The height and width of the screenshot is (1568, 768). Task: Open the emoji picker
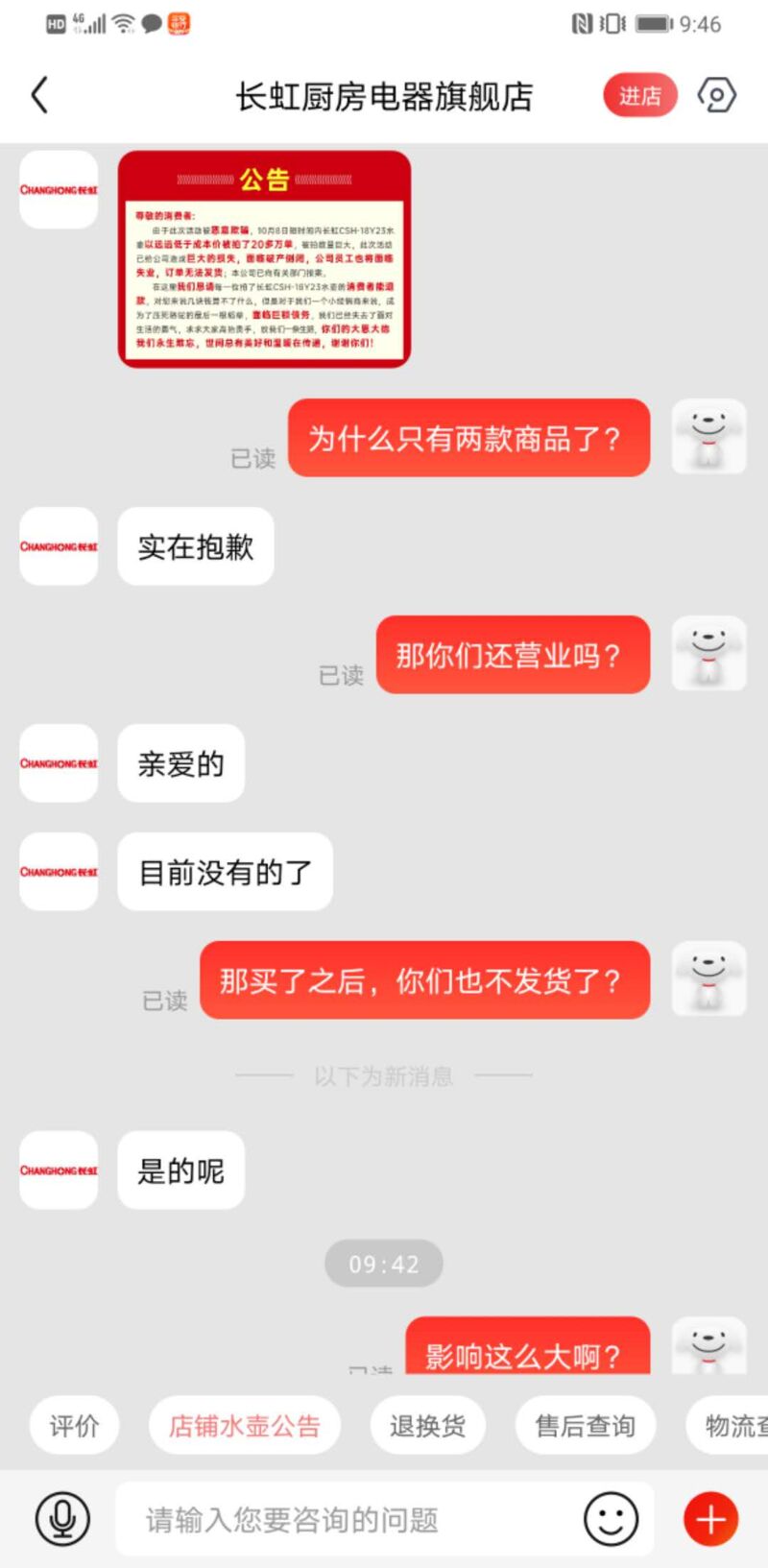click(612, 1519)
